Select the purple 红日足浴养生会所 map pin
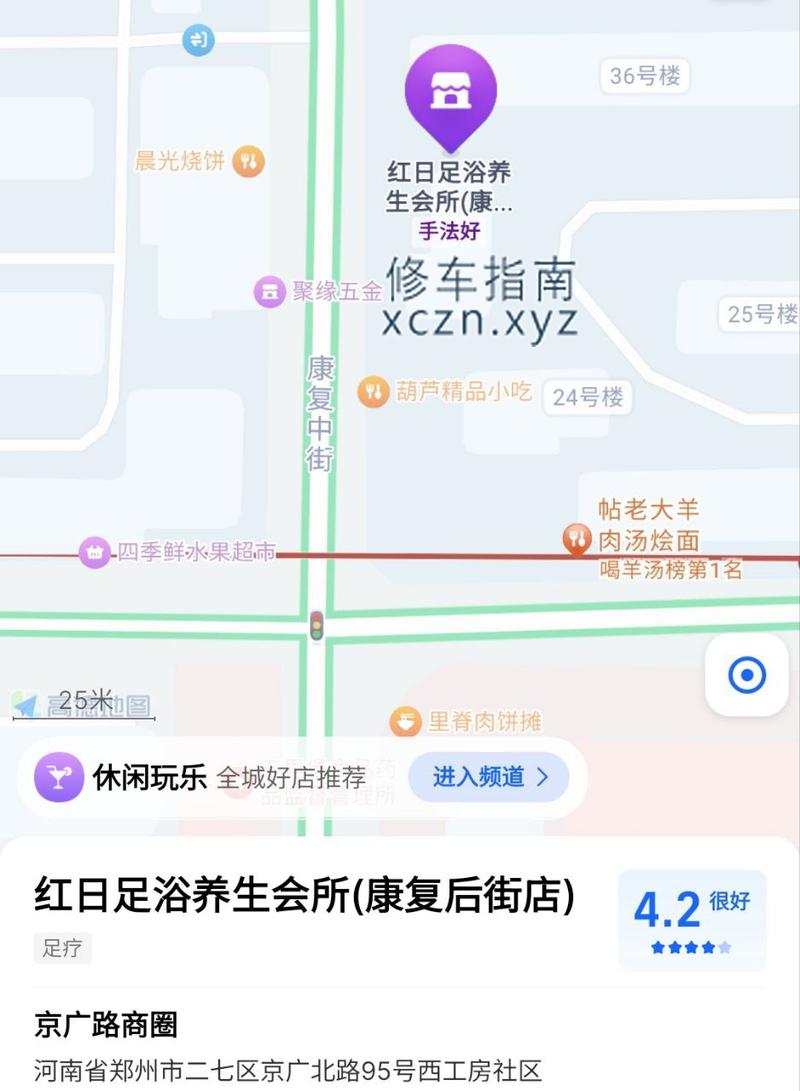The image size is (800, 1091). coord(450,92)
